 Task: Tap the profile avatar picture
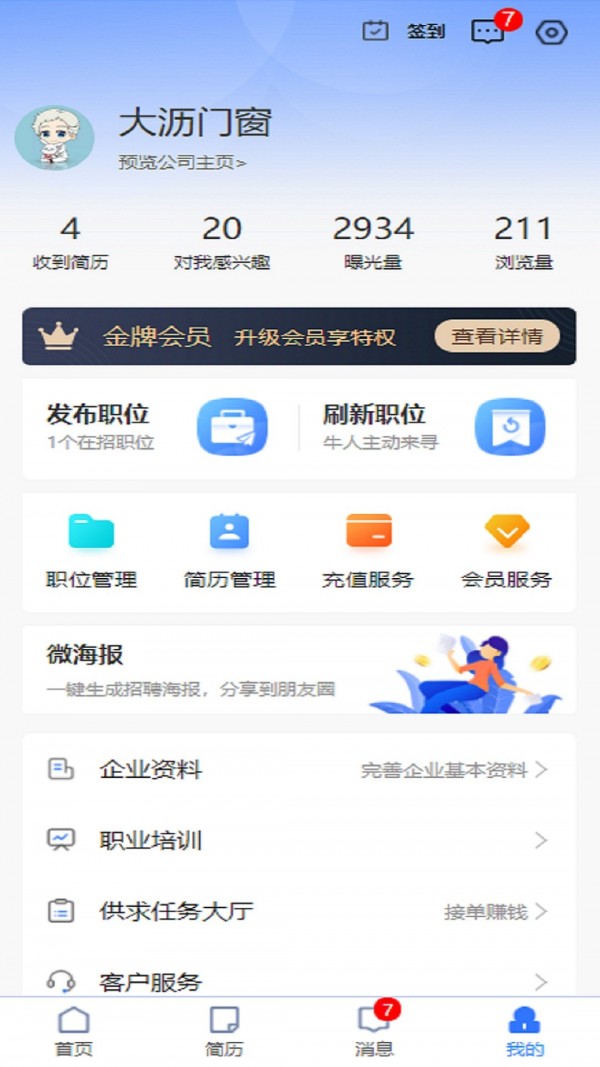[54, 137]
